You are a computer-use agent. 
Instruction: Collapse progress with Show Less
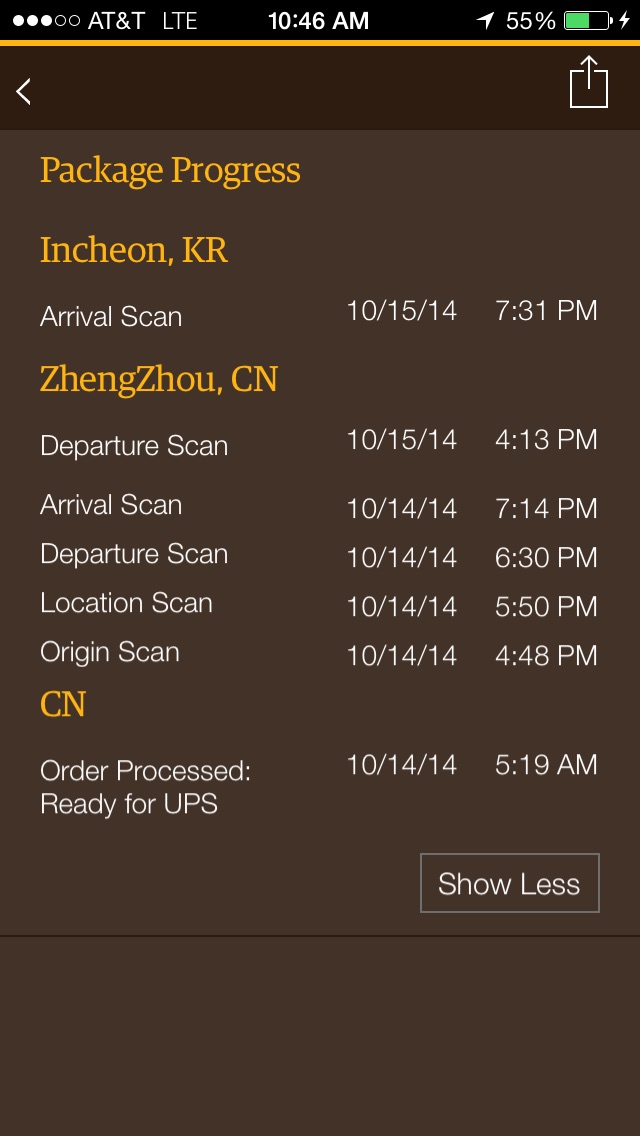click(x=510, y=882)
